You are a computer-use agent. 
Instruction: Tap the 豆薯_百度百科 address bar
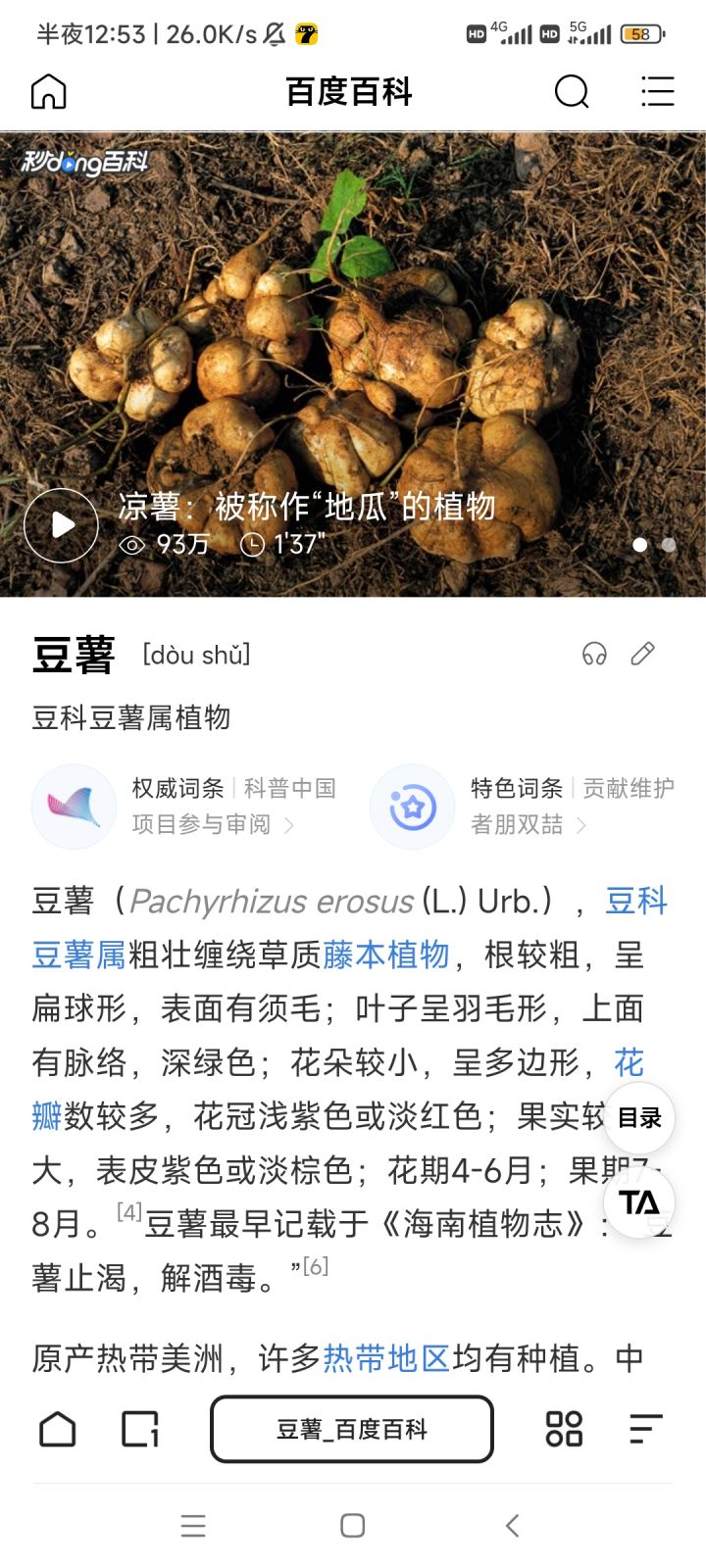pos(352,1429)
